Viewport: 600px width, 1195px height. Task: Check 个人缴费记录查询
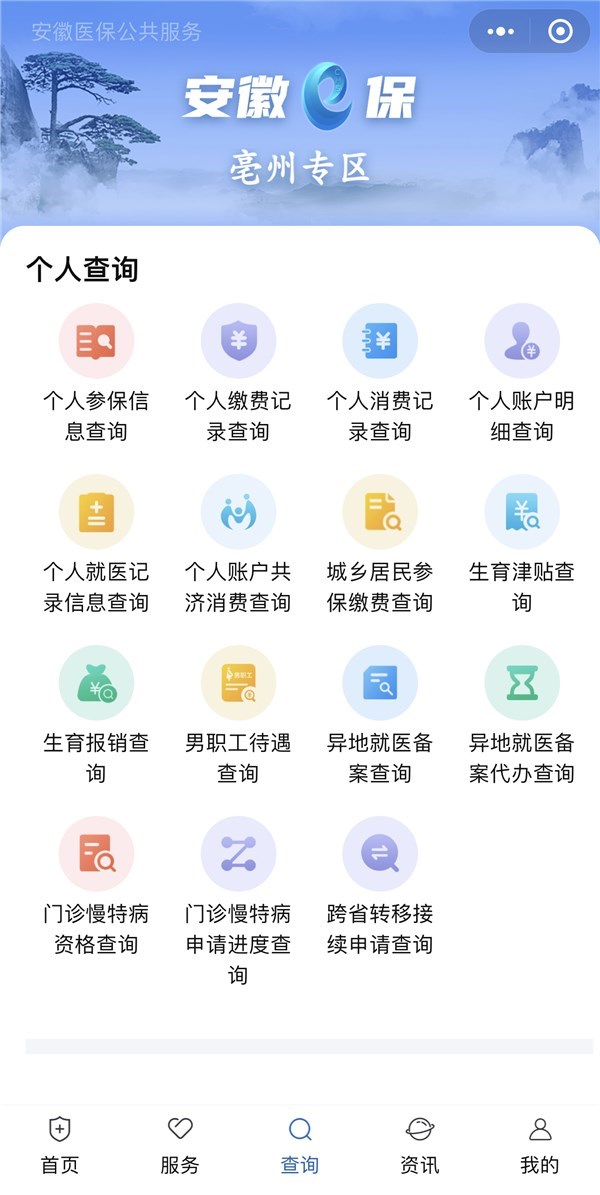point(238,342)
